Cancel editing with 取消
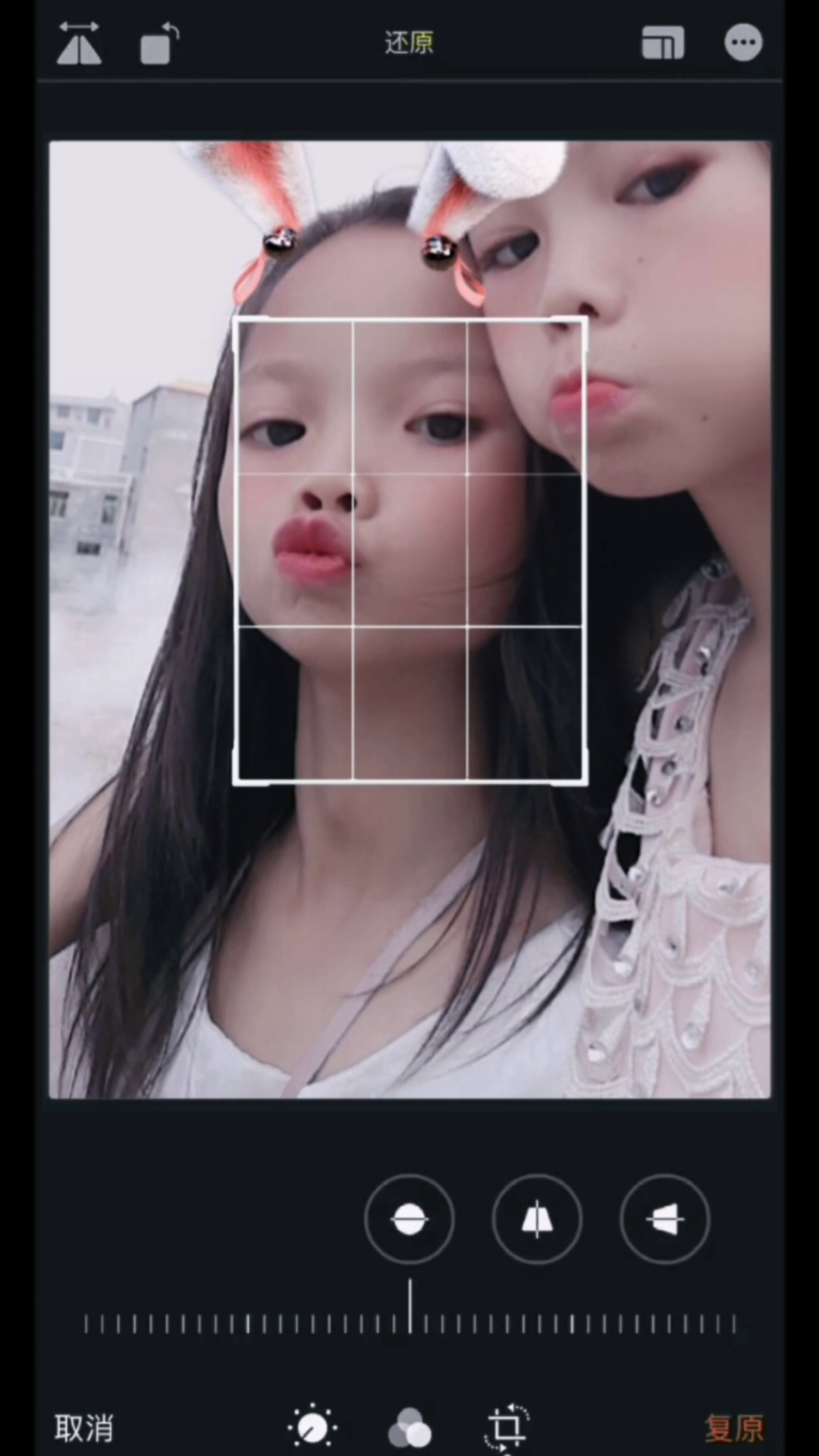Image resolution: width=819 pixels, height=1456 pixels. (x=84, y=1429)
